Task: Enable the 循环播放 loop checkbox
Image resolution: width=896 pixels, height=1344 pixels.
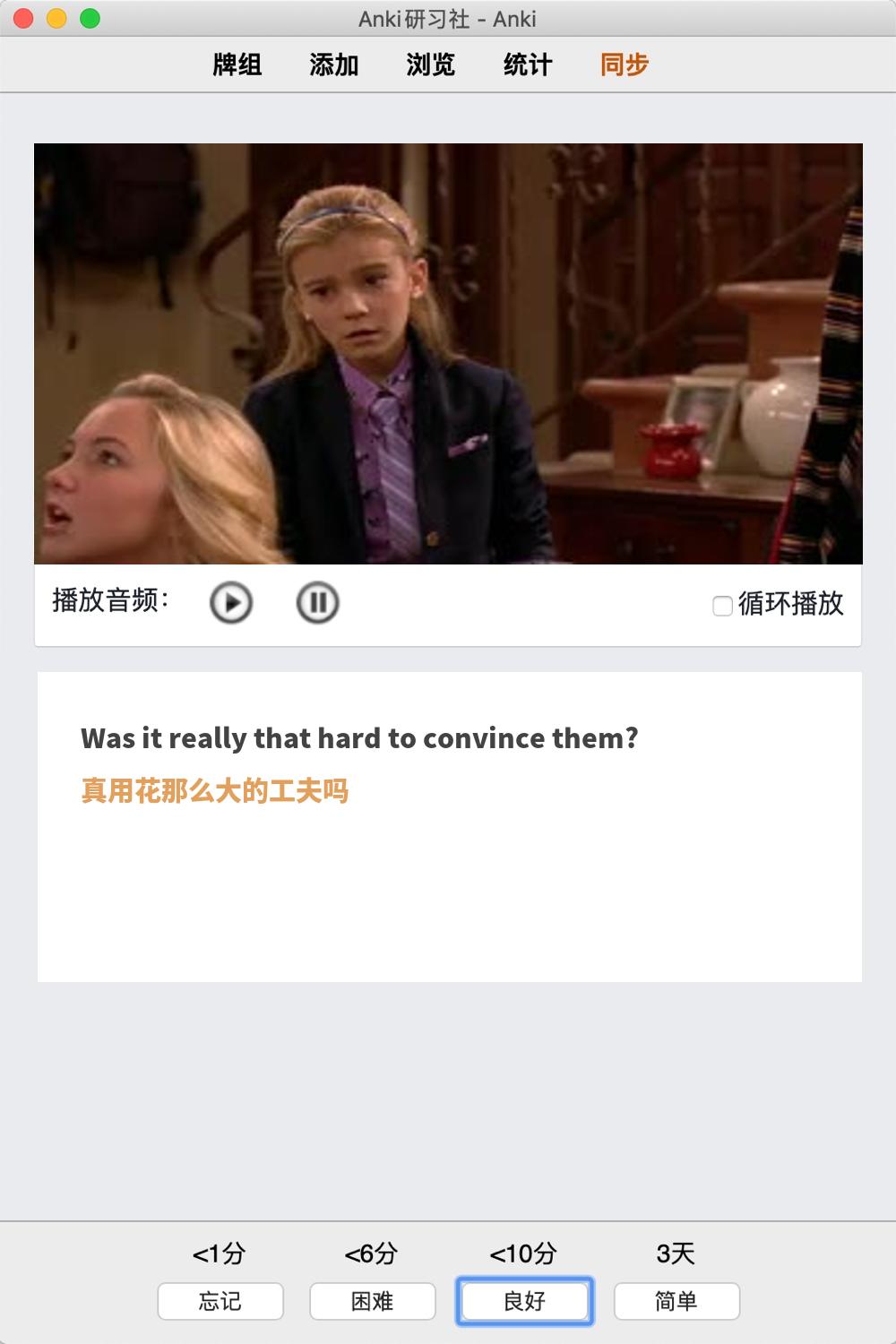Action: (x=722, y=606)
